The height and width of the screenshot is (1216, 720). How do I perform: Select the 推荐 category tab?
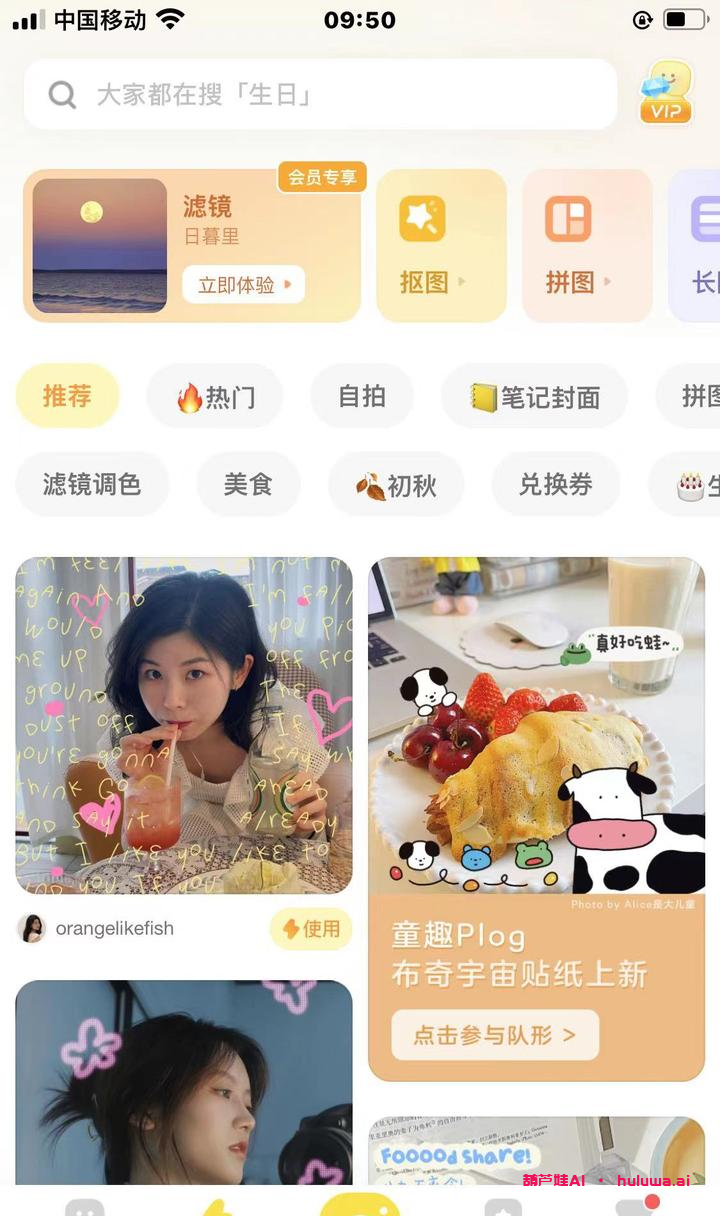[x=66, y=396]
